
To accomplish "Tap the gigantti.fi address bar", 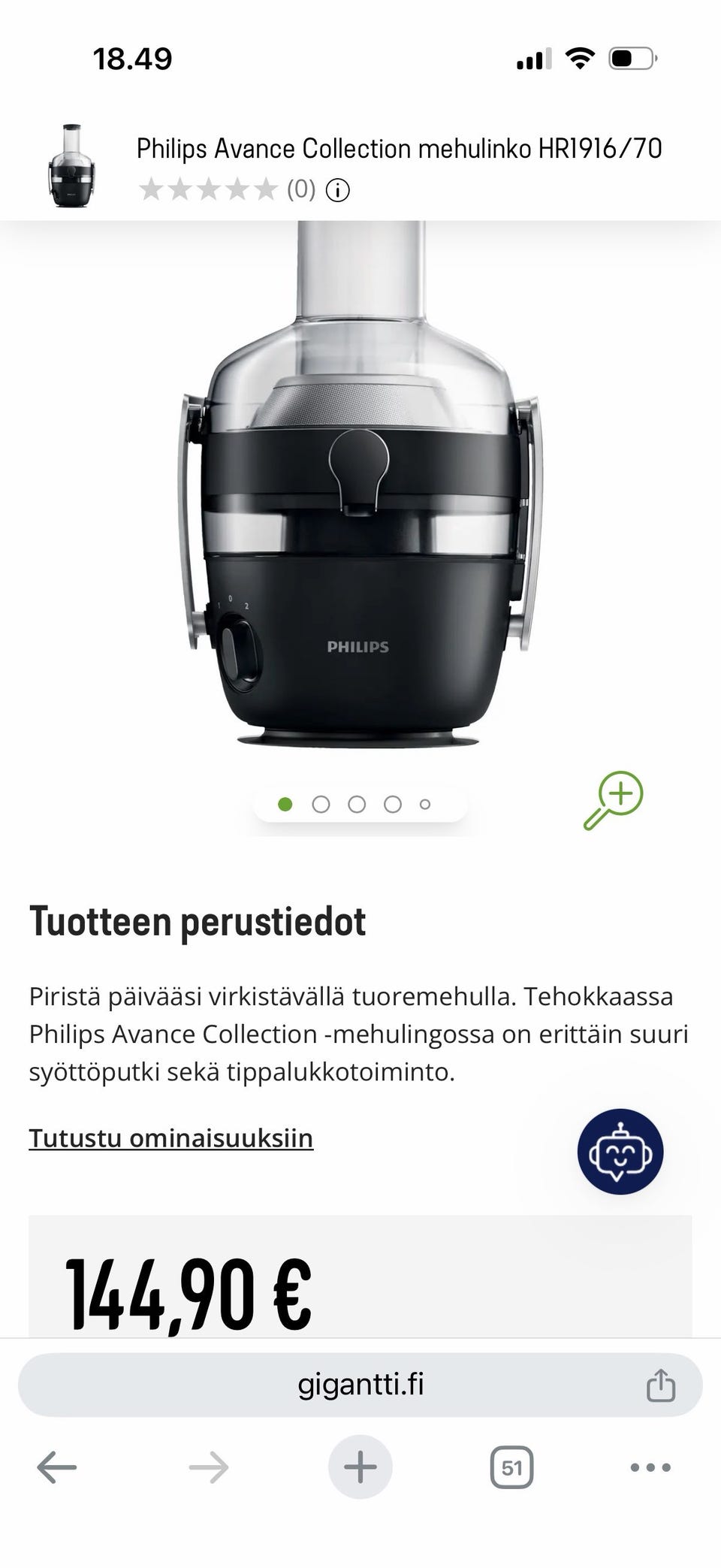I will pos(360,1385).
